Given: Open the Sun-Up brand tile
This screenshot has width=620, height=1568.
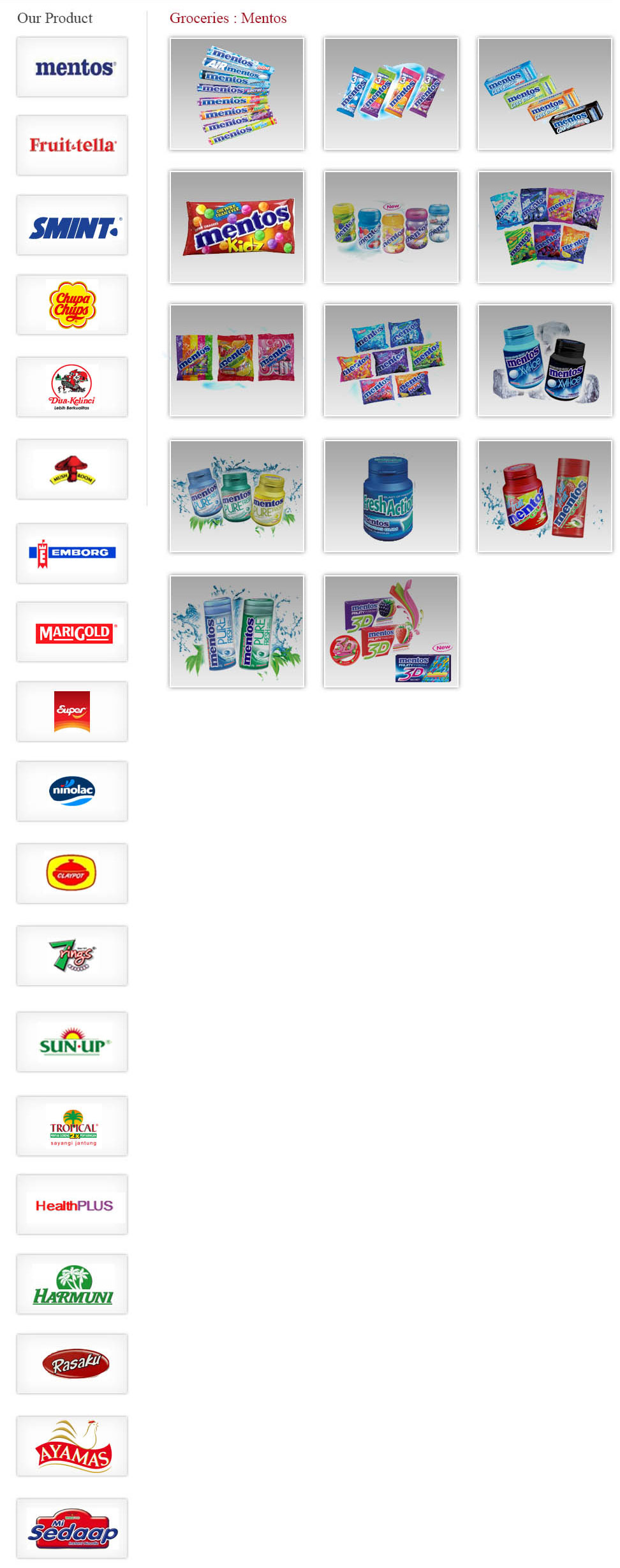Looking at the screenshot, I should point(72,1042).
